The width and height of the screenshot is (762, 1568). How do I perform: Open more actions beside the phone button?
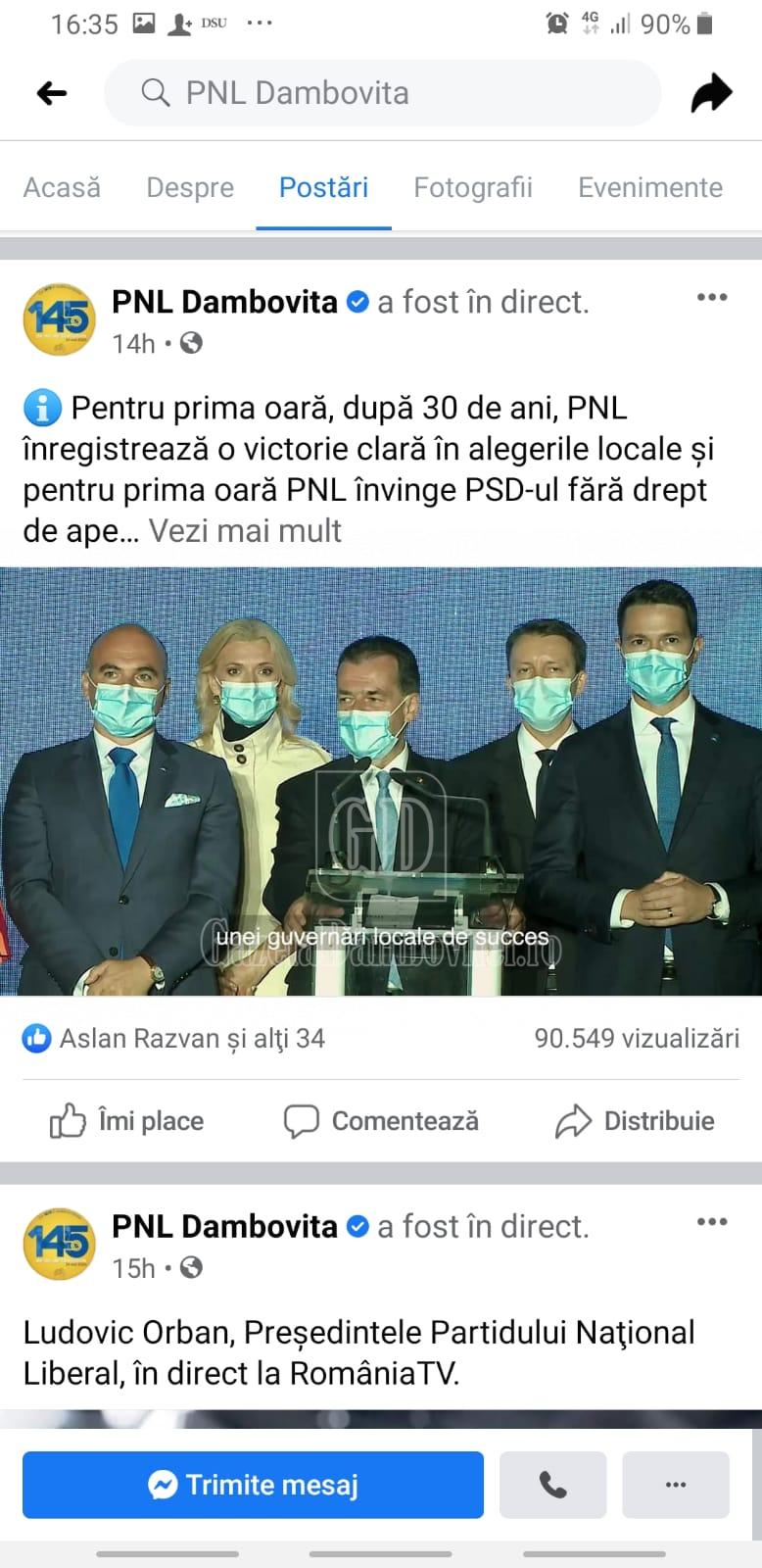pyautogui.click(x=676, y=1485)
